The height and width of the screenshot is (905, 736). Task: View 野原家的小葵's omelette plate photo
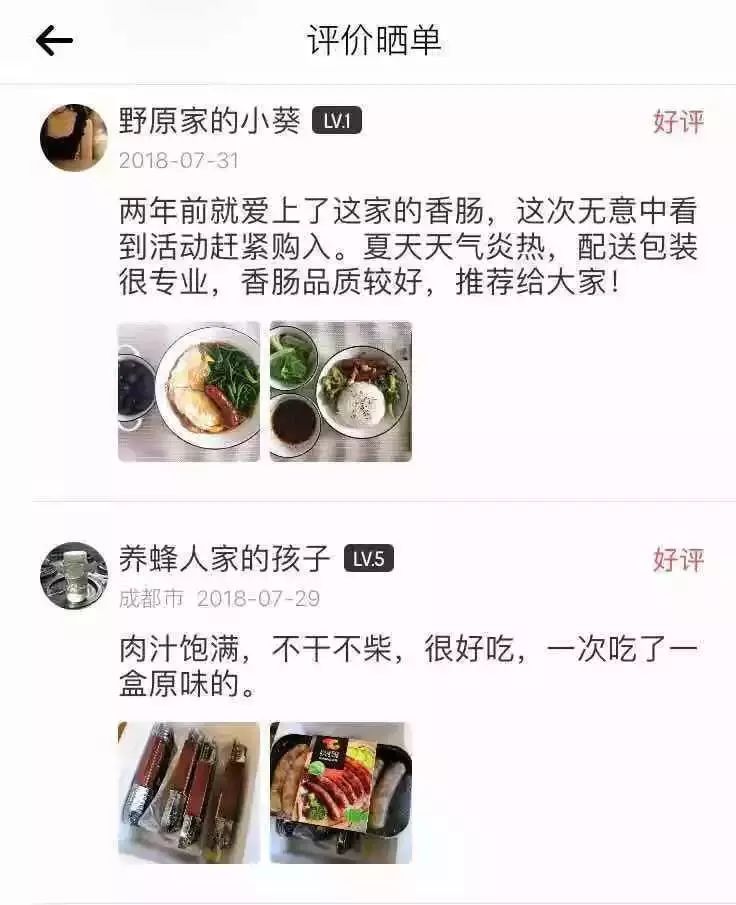click(189, 391)
